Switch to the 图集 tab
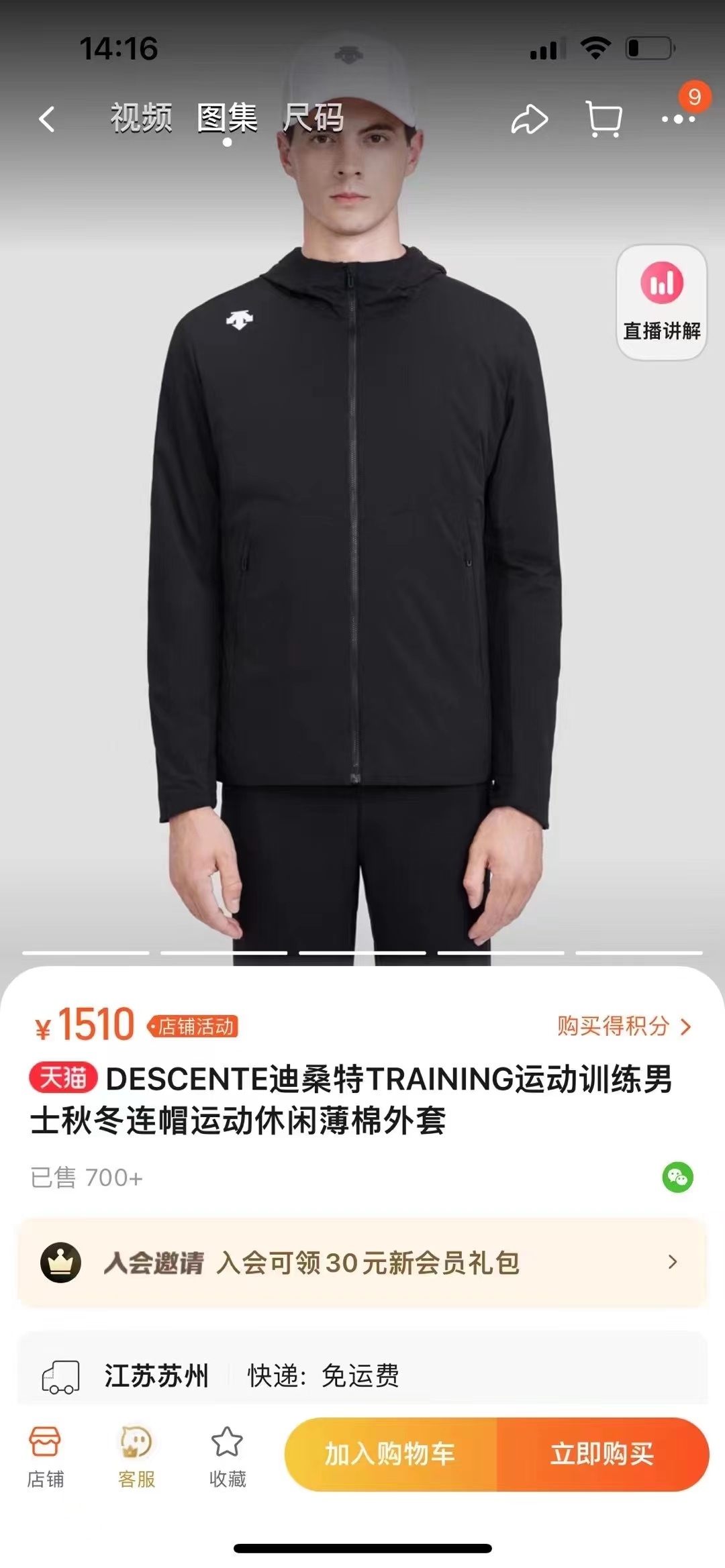 pos(227,118)
